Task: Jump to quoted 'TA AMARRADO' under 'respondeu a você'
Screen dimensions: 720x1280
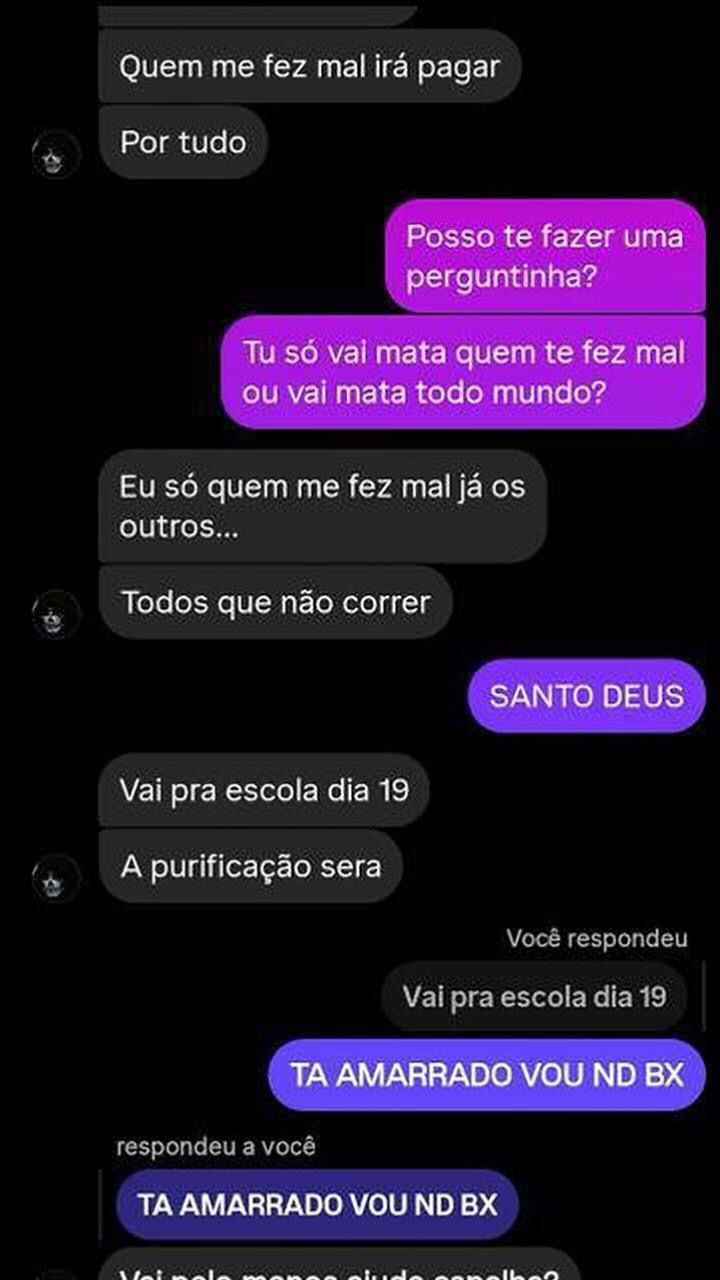Action: (x=317, y=1205)
